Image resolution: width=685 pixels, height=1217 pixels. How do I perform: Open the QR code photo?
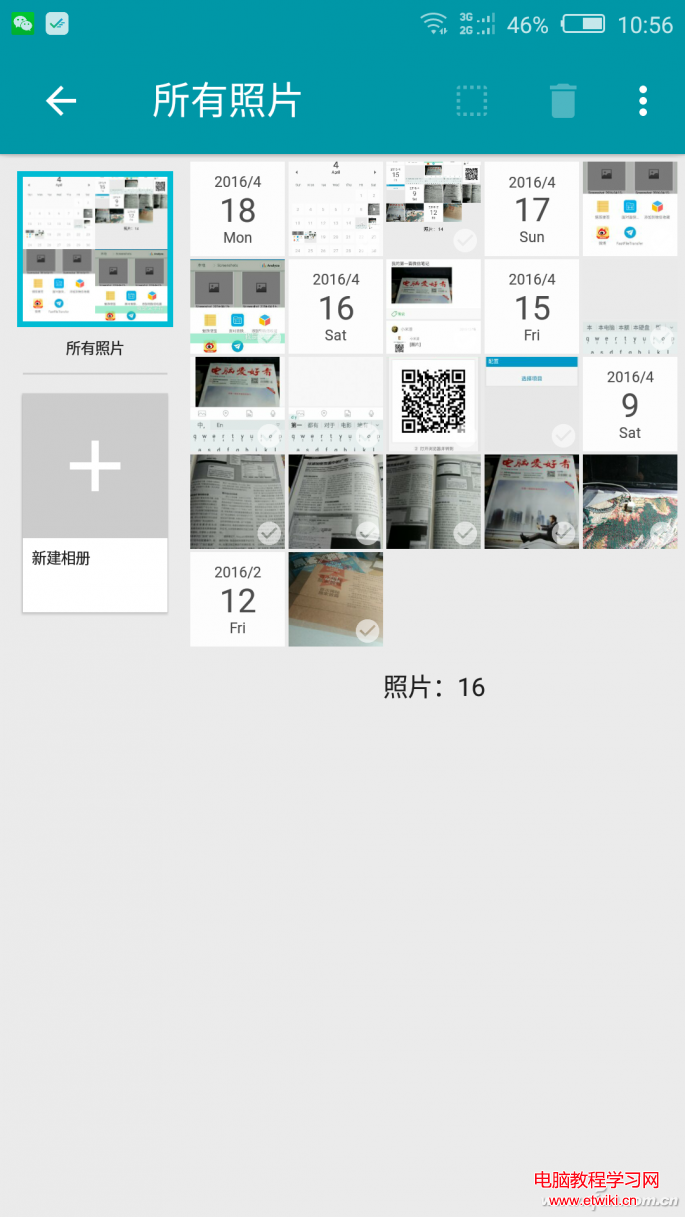[x=433, y=403]
